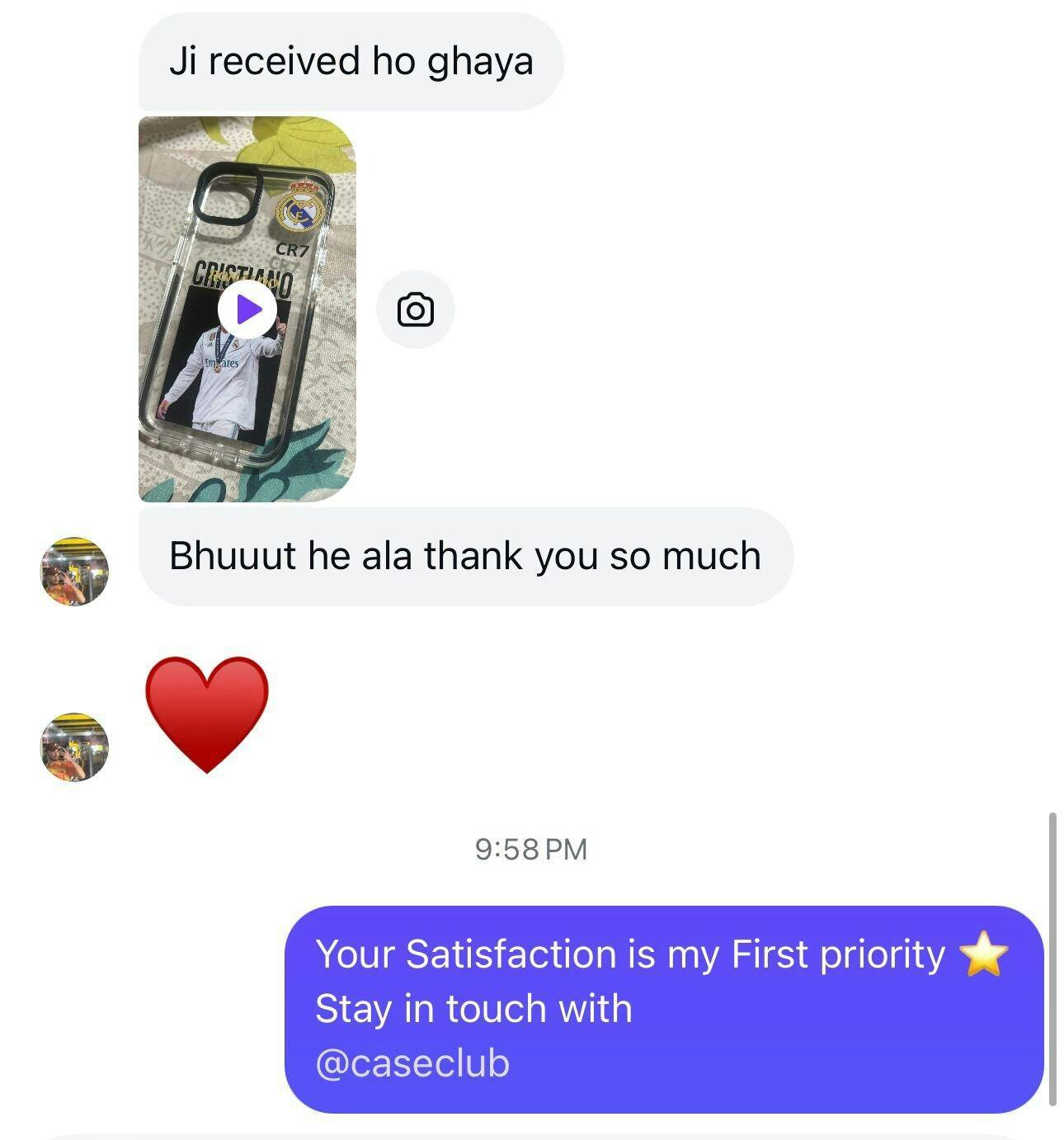Play the received phone case video
The width and height of the screenshot is (1064, 1140).
click(x=247, y=309)
